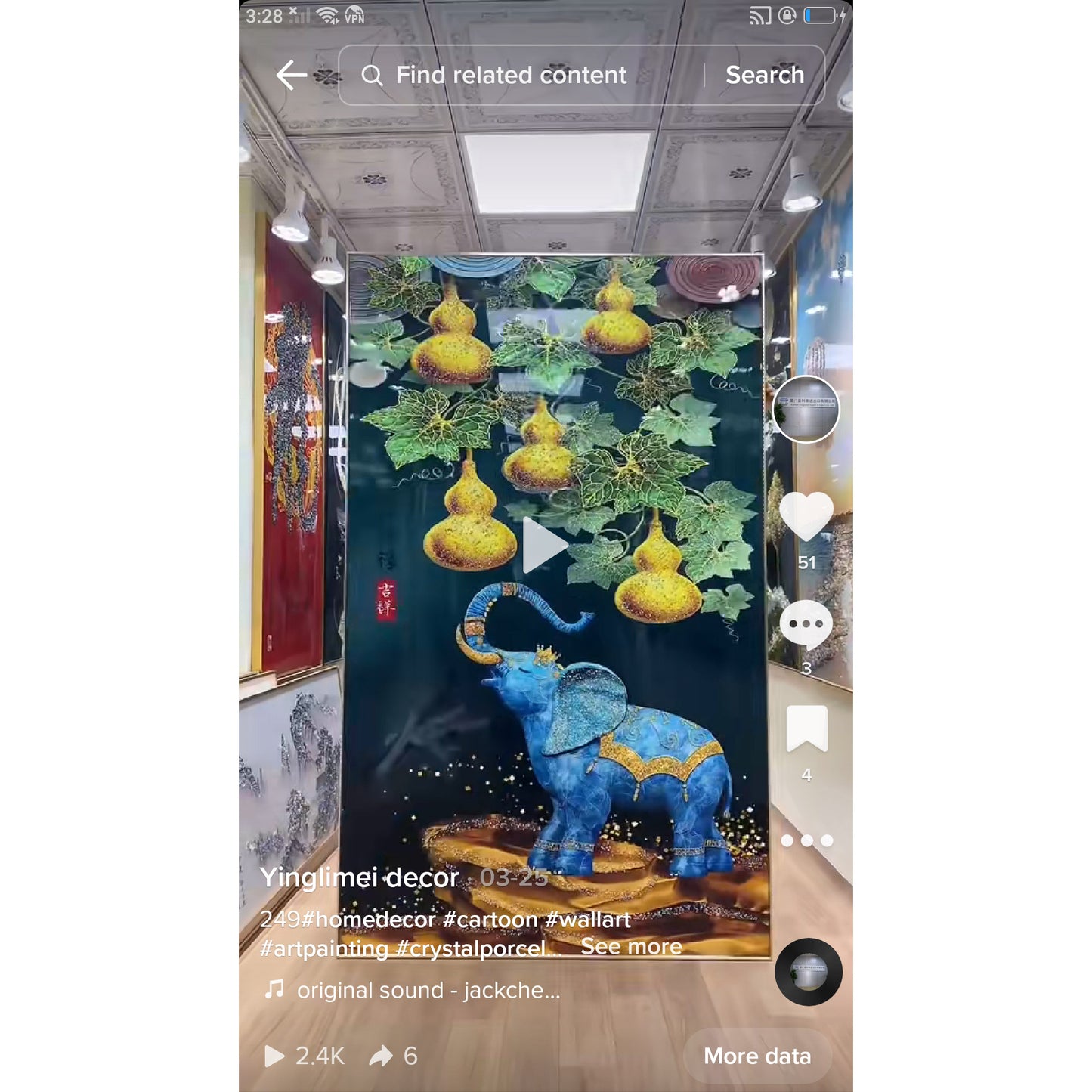Screen dimensions: 1092x1092
Task: Open the #wallart hashtag
Action: [587, 920]
